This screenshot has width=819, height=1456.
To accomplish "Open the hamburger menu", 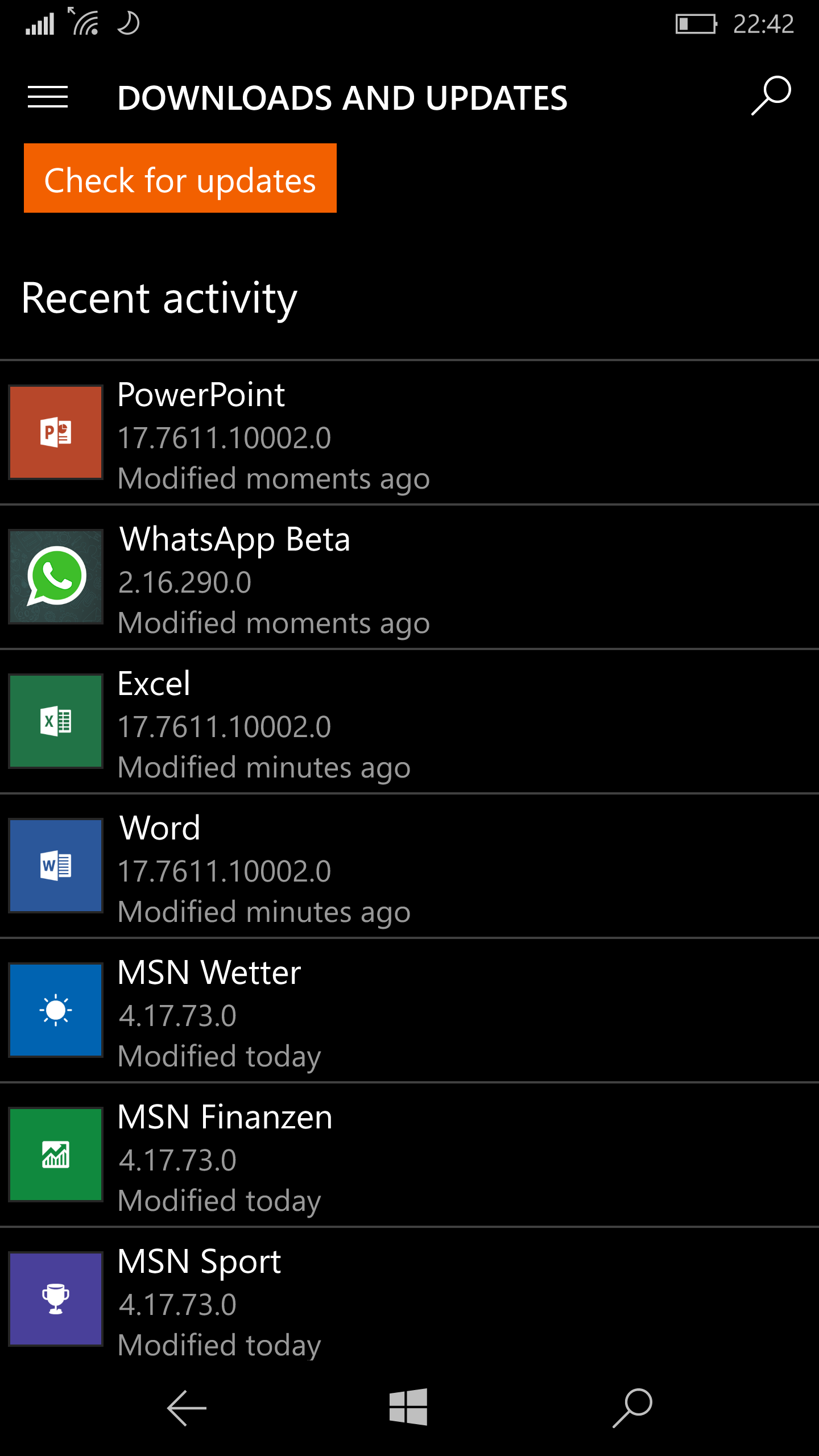I will pos(48,97).
